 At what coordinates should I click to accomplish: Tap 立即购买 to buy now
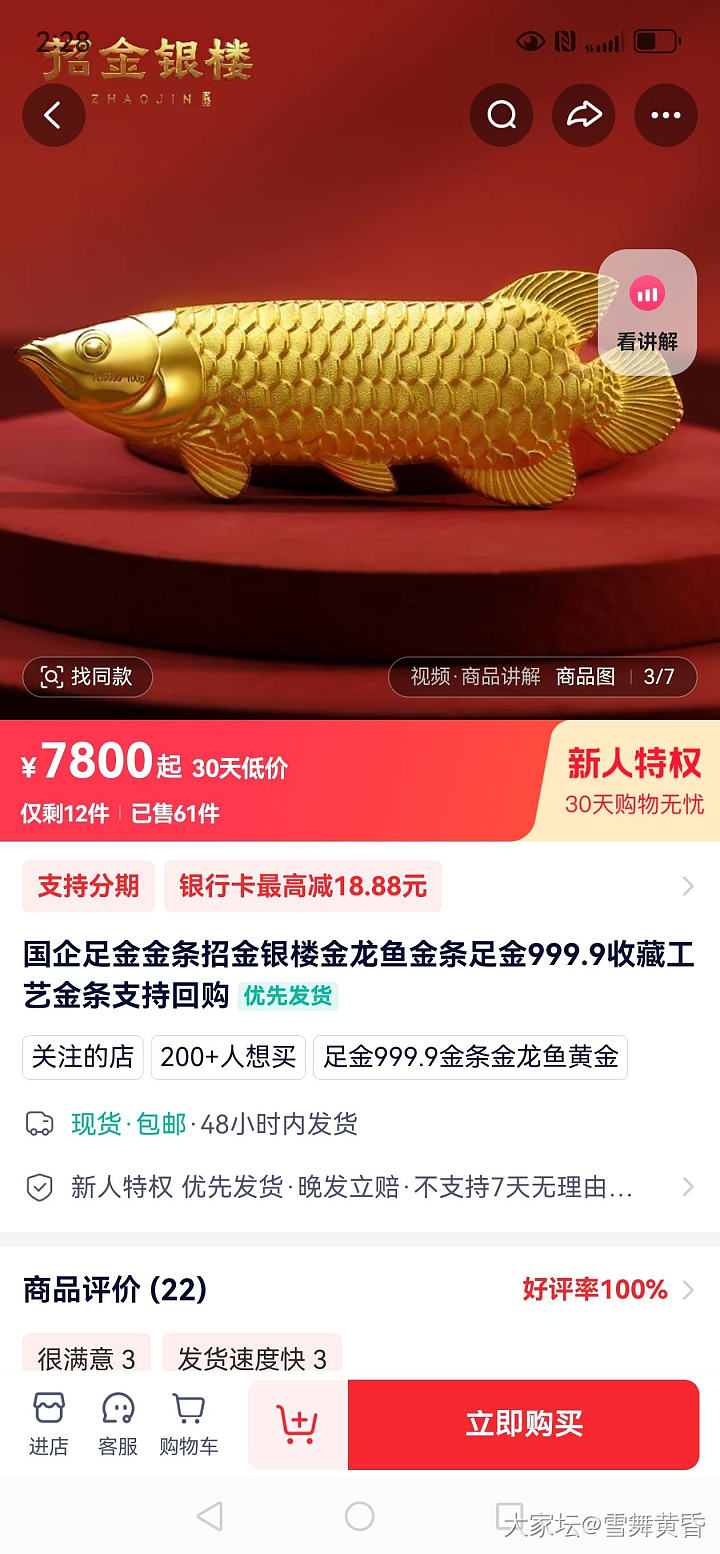tap(523, 1425)
